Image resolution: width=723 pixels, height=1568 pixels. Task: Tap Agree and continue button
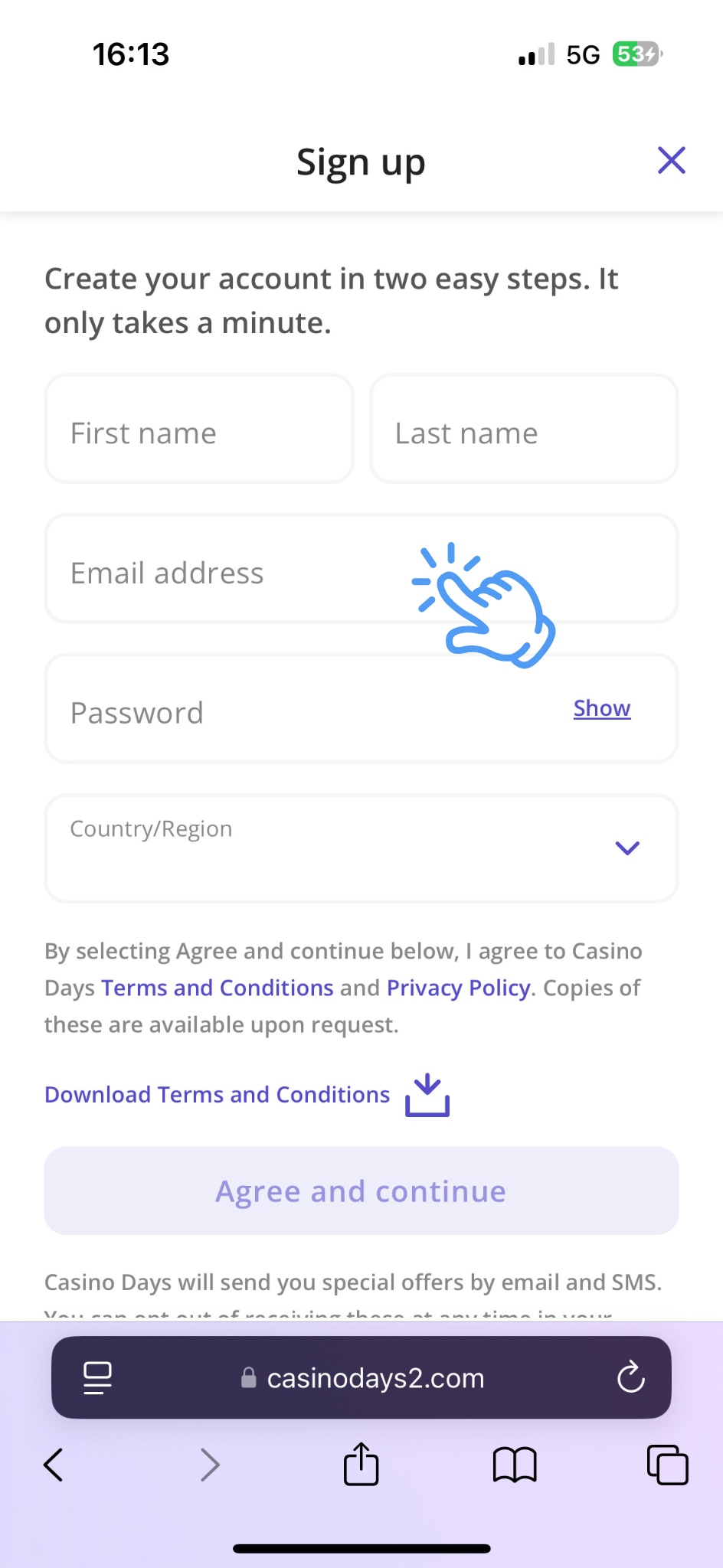pos(361,1191)
